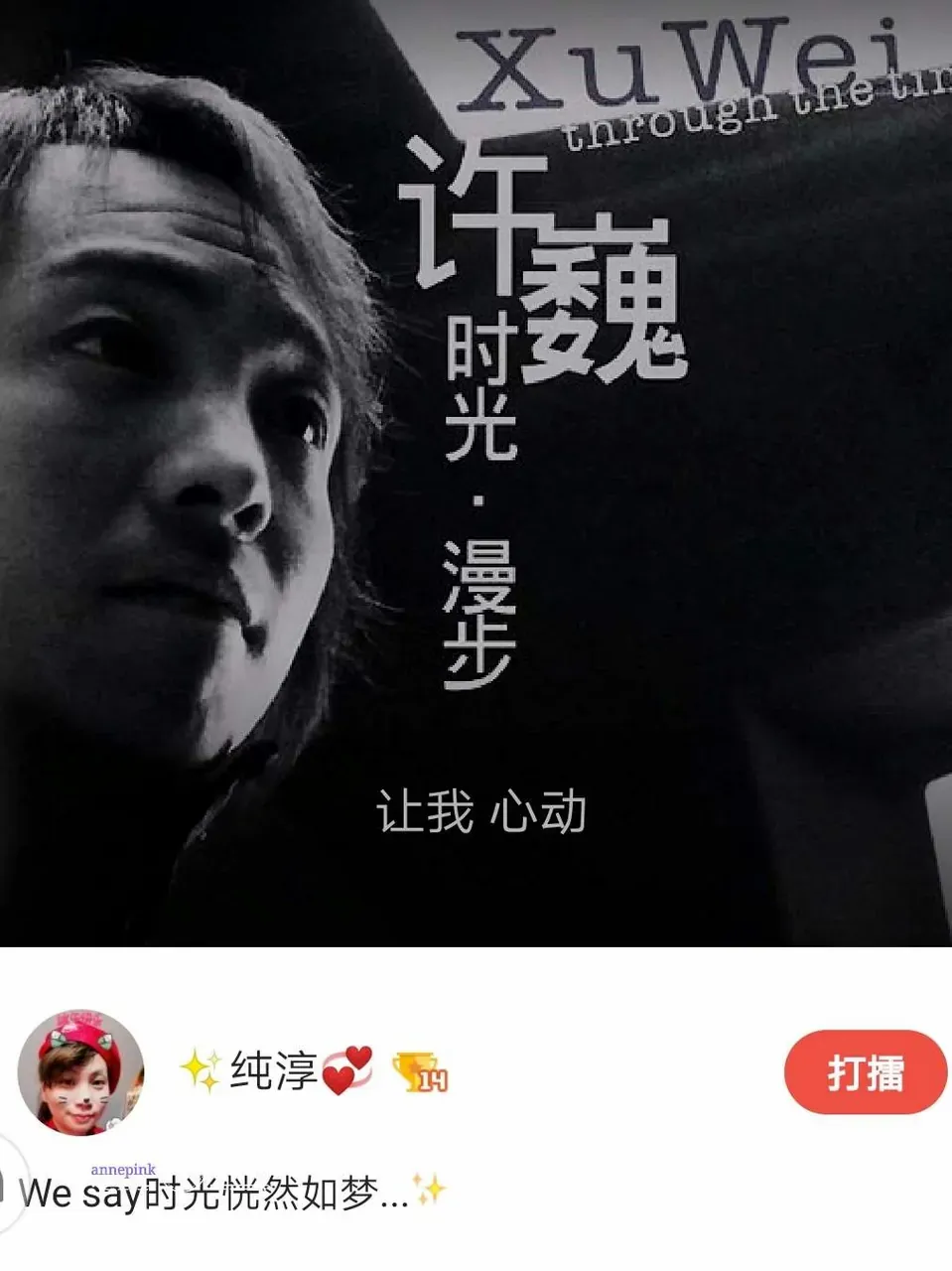Tap the red 打擂 button
Viewport: 952px width, 1271px height.
[865, 1072]
